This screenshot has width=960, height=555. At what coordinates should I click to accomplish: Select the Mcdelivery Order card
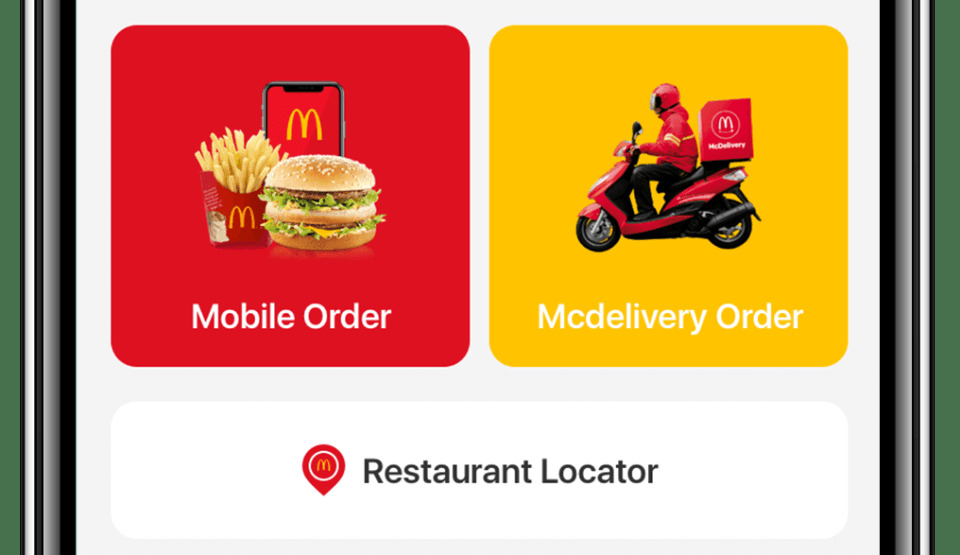(668, 197)
